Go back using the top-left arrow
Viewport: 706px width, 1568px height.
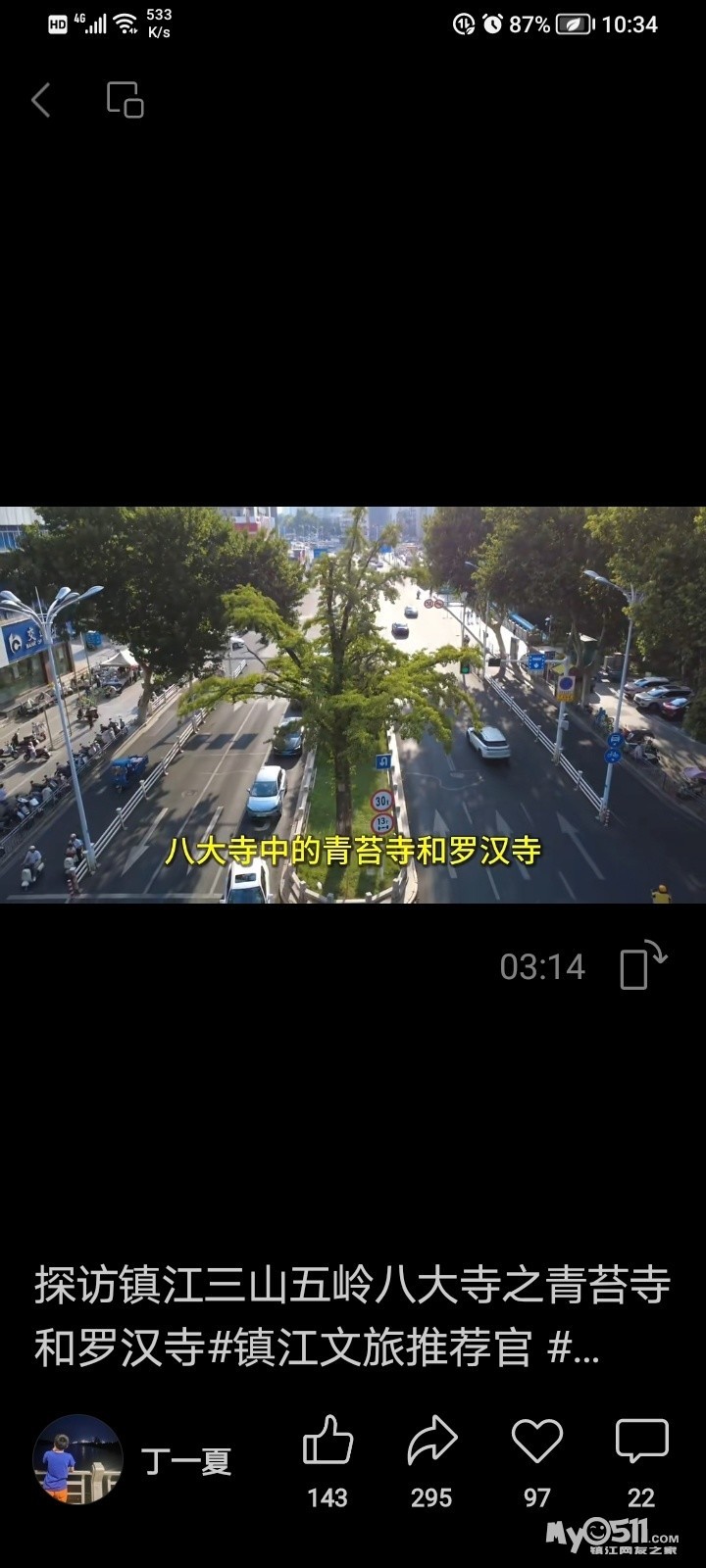point(41,100)
